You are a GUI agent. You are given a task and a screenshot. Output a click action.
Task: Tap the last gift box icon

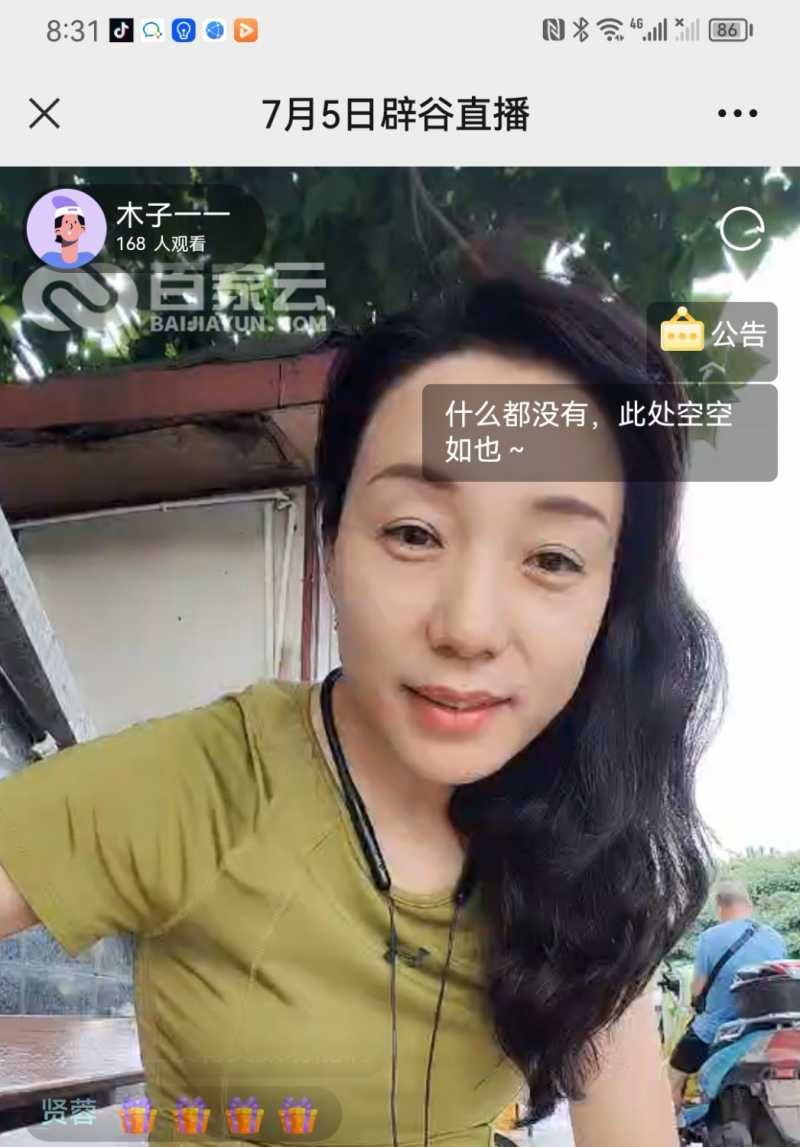(297, 1112)
